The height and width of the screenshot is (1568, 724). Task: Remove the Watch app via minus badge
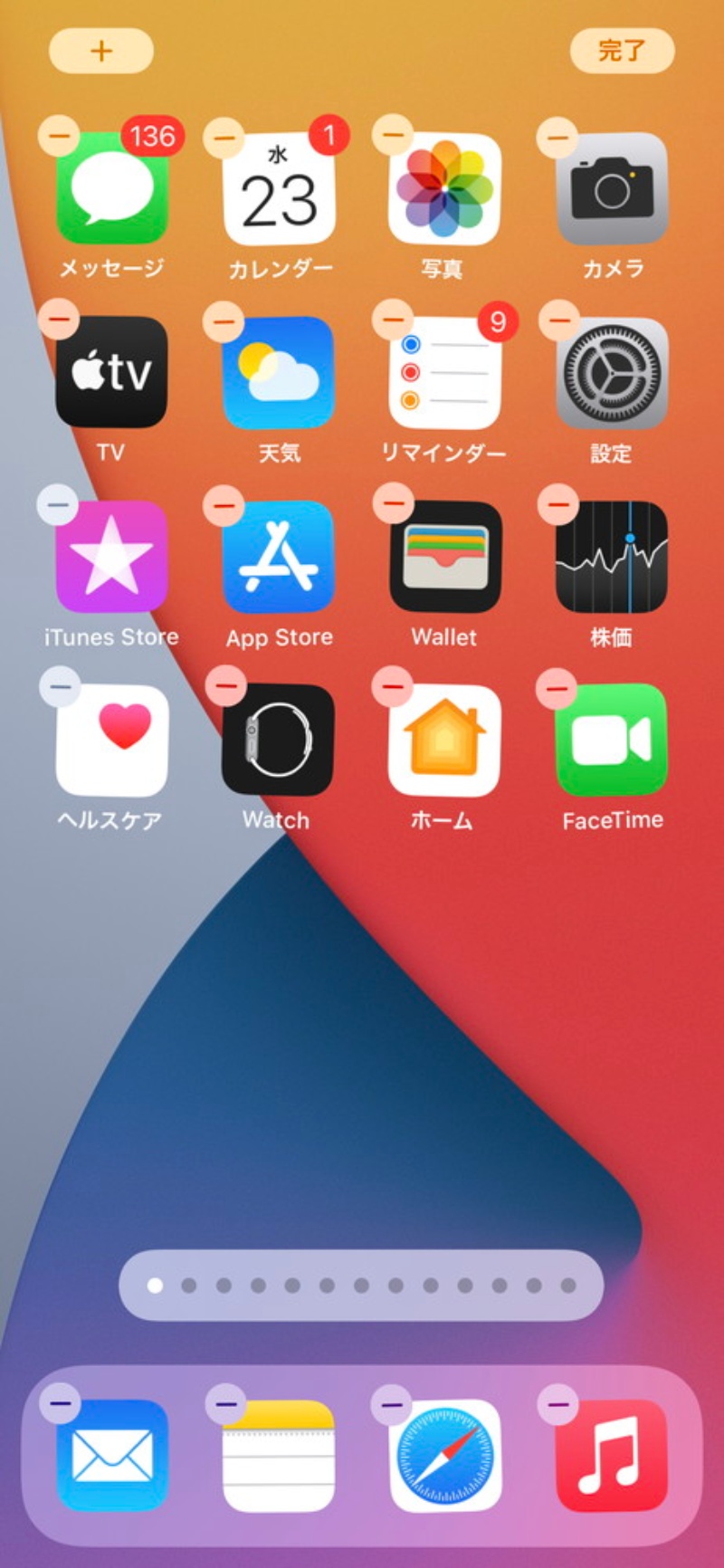click(225, 686)
